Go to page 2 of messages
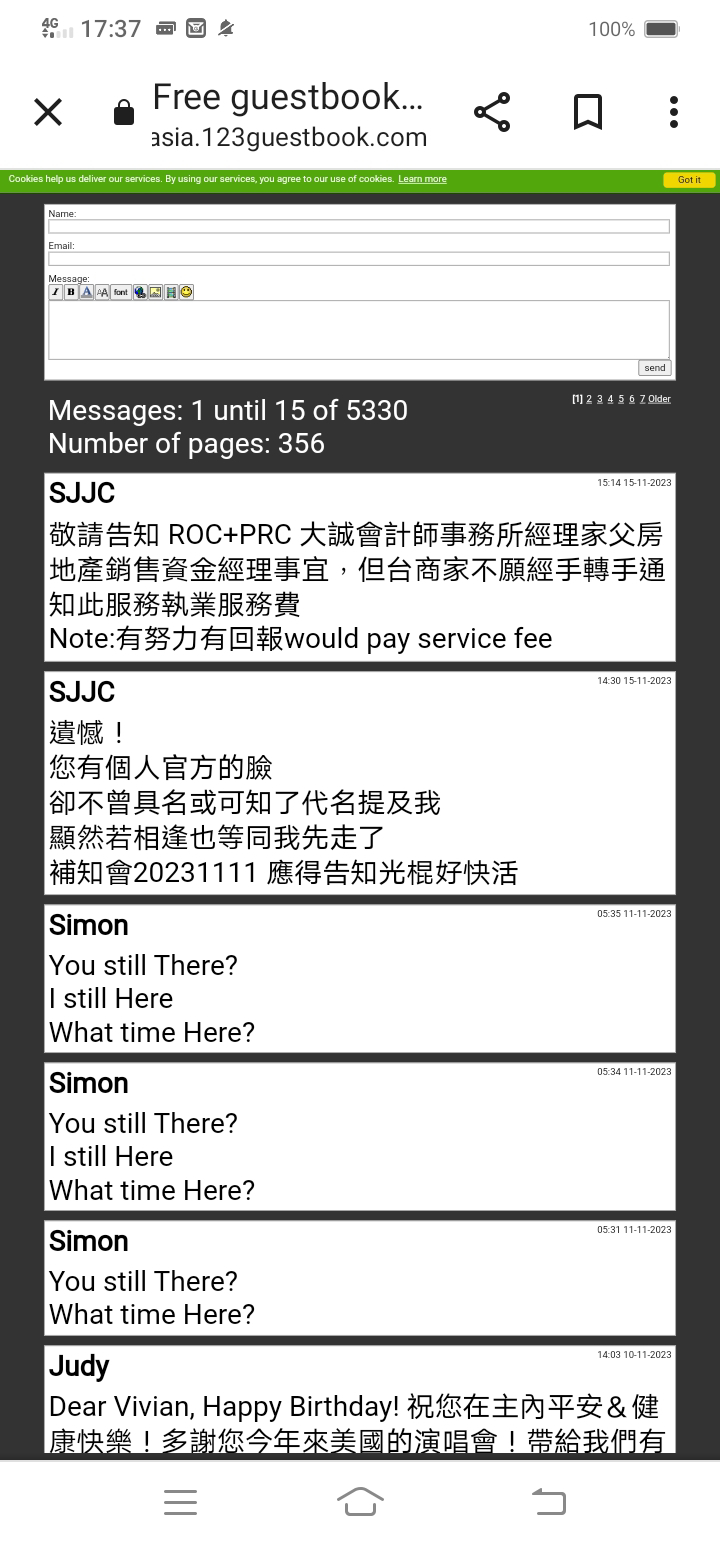The image size is (720, 1544). (x=589, y=399)
